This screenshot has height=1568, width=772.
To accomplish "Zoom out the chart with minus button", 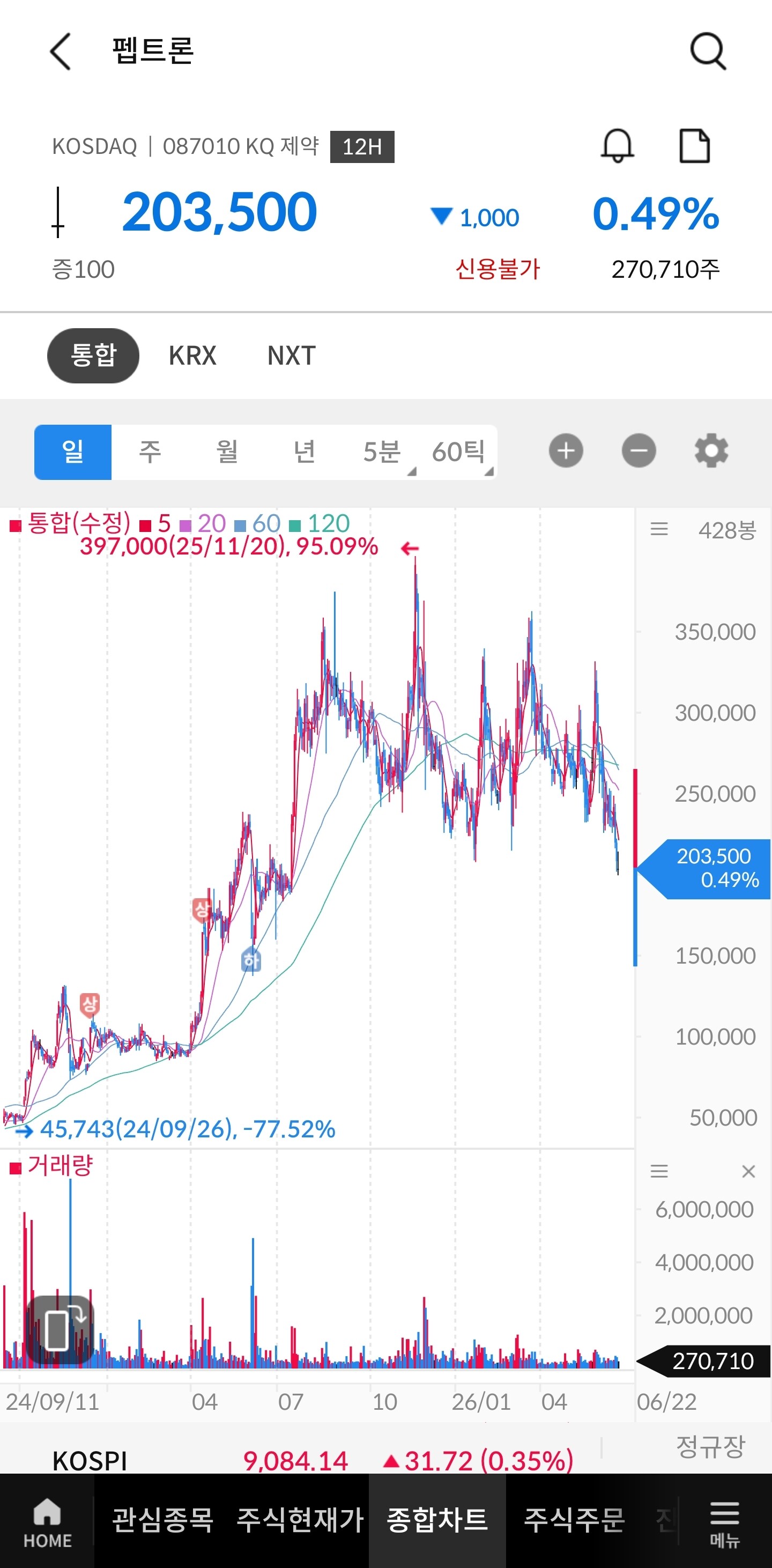I will 639,451.
